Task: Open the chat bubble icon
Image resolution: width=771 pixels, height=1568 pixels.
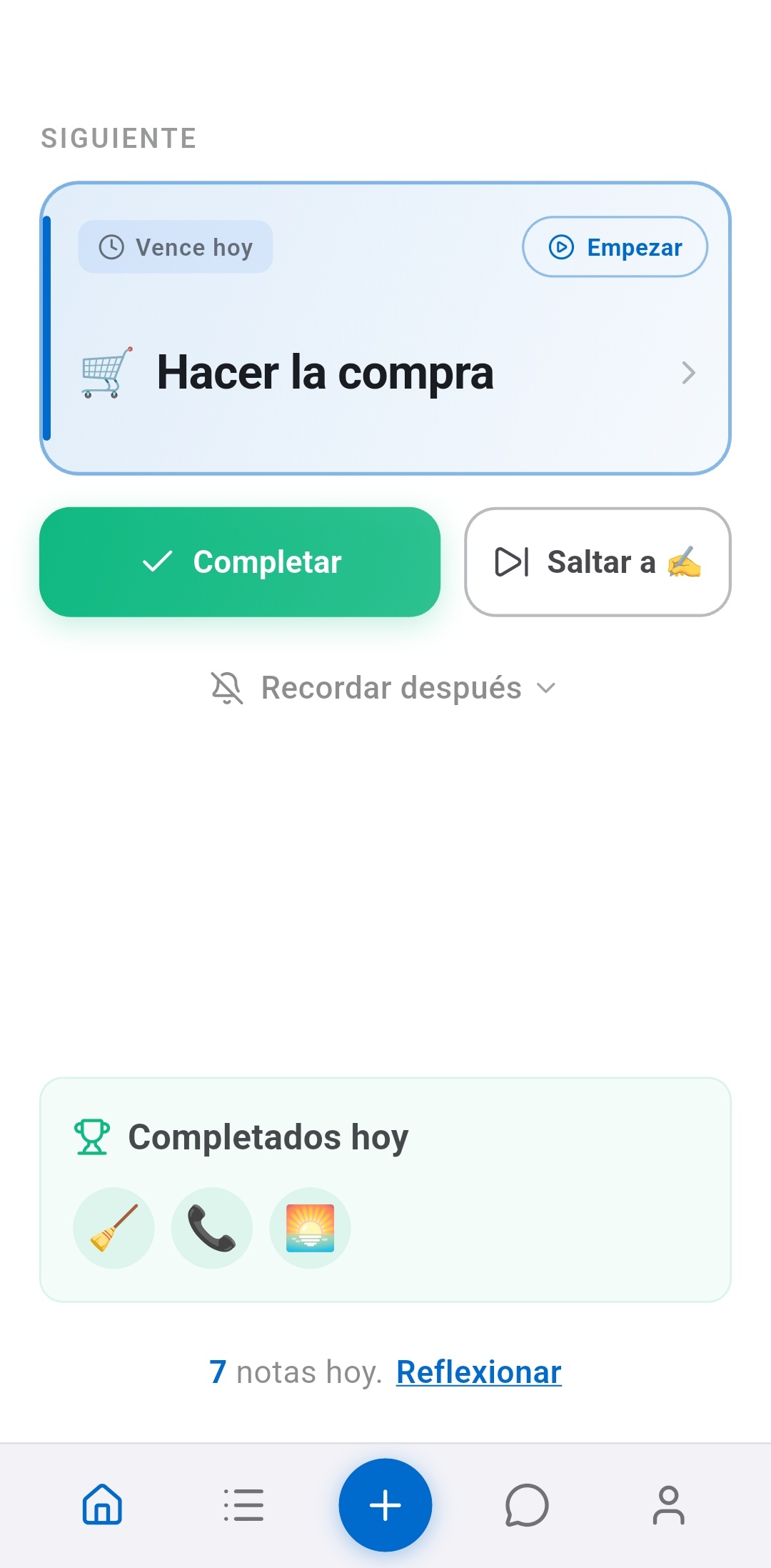Action: tap(526, 1505)
